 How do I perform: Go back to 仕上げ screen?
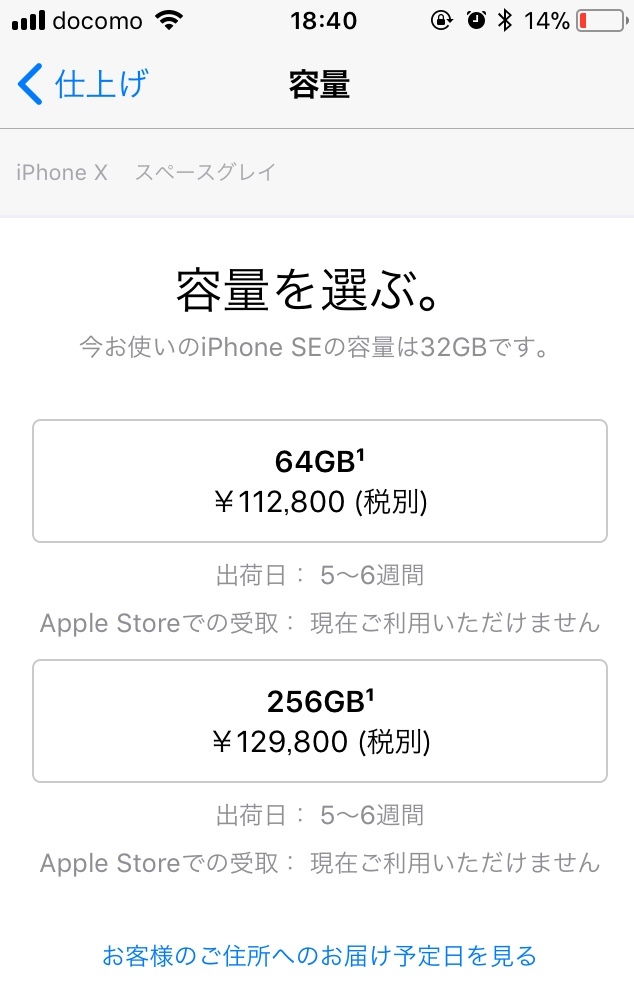(x=84, y=84)
